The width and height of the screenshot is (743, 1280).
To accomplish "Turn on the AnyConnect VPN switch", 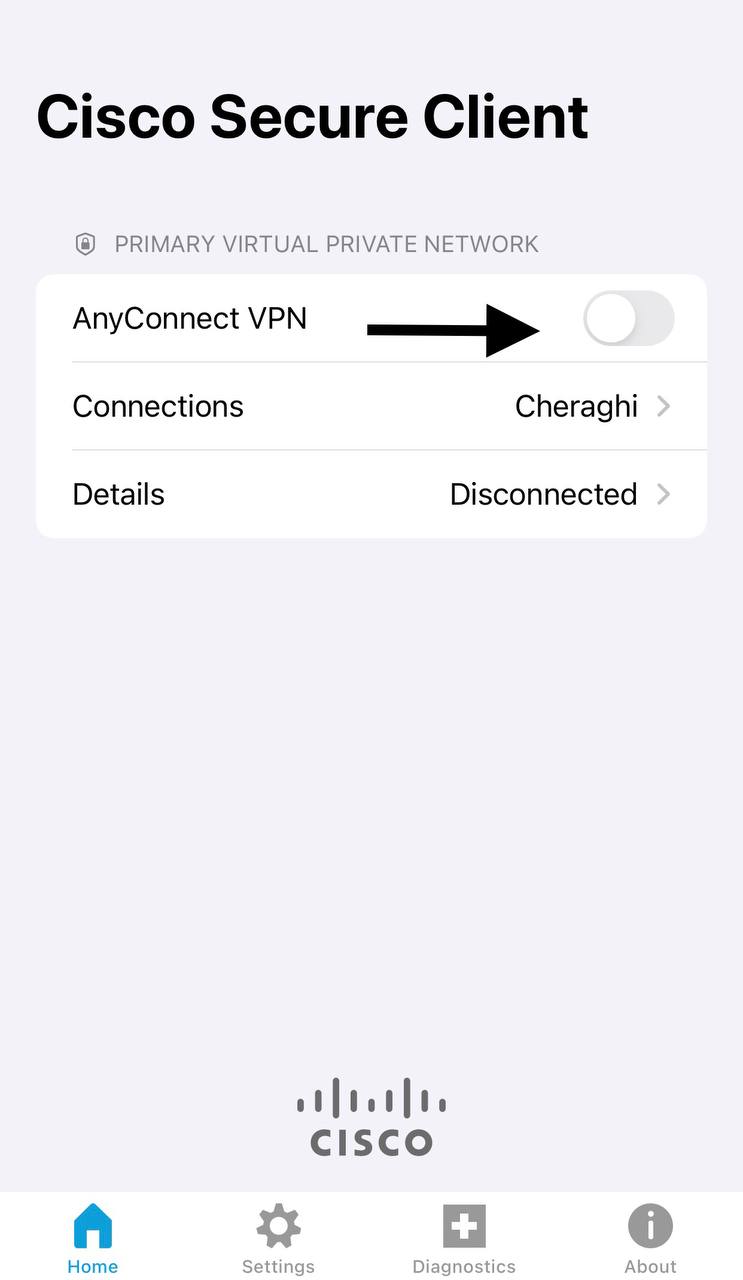I will pos(628,319).
